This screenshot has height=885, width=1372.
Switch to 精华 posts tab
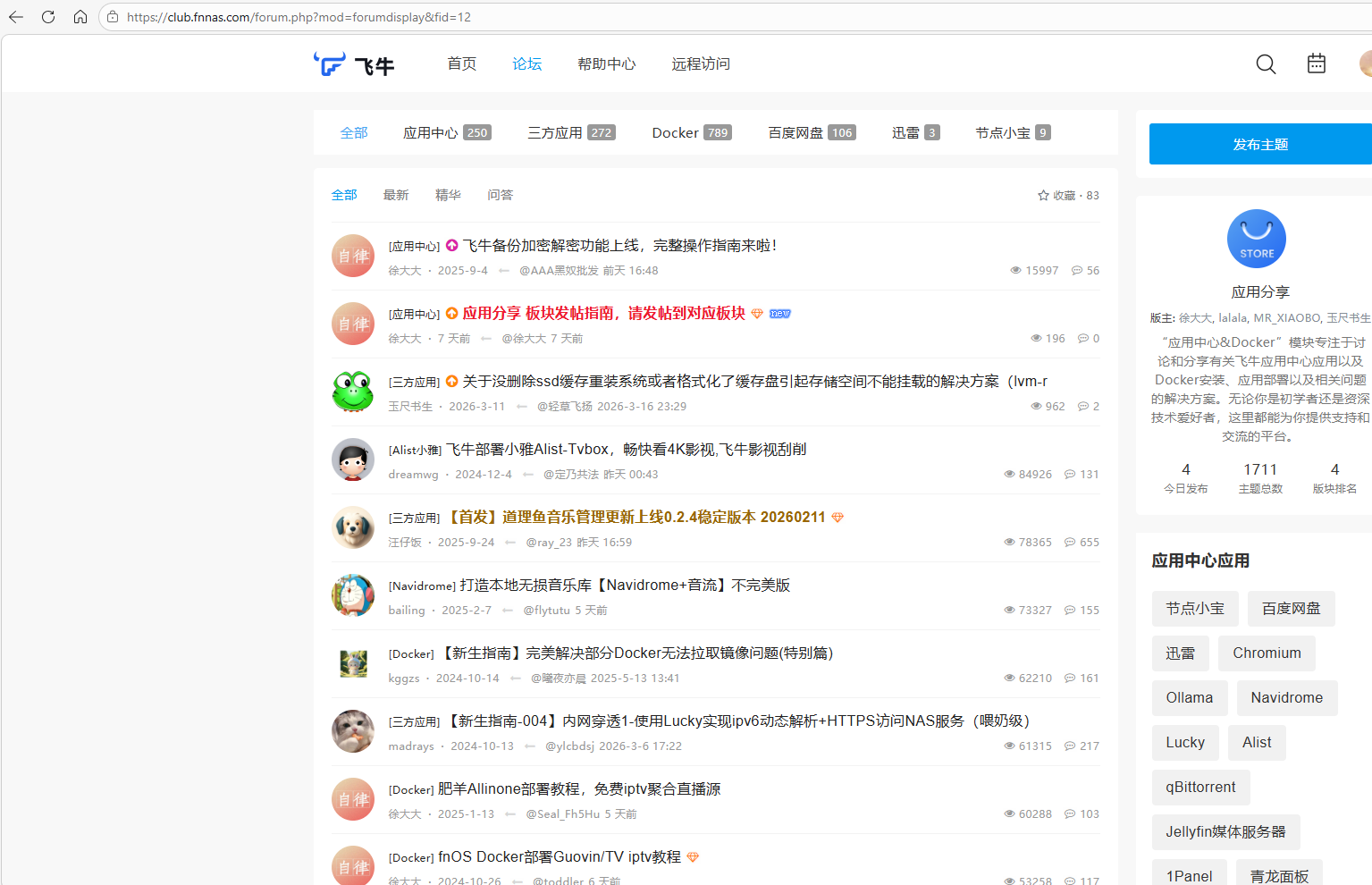click(x=448, y=195)
